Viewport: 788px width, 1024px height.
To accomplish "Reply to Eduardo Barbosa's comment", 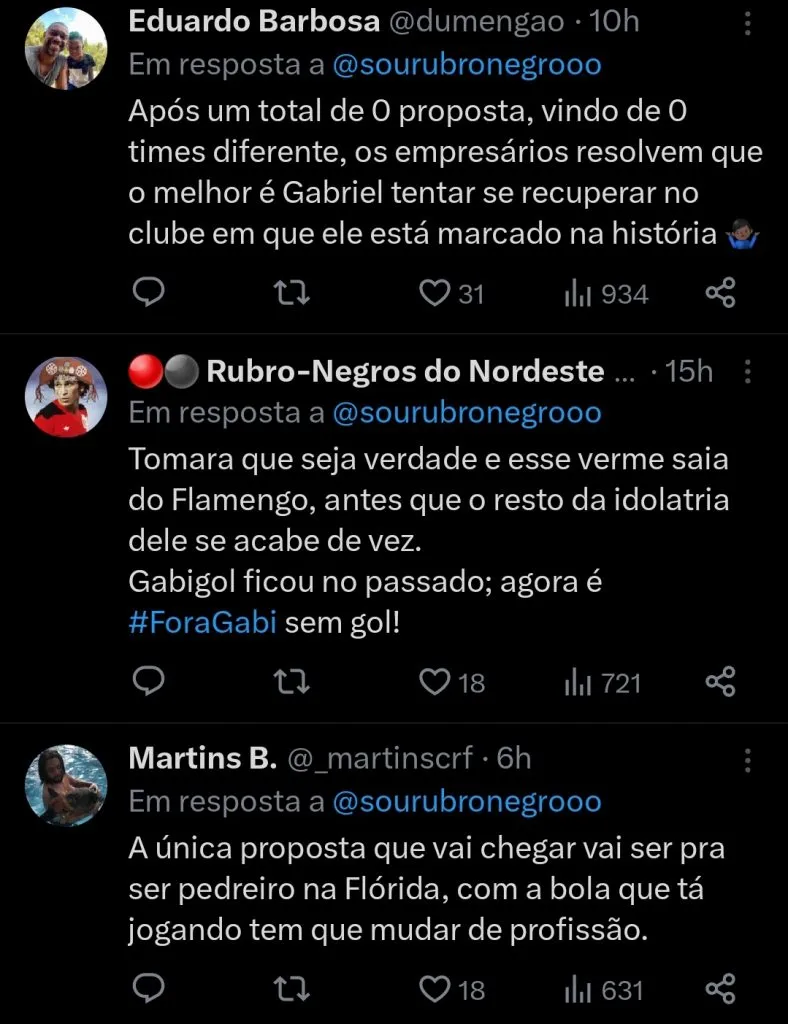I will pyautogui.click(x=149, y=293).
